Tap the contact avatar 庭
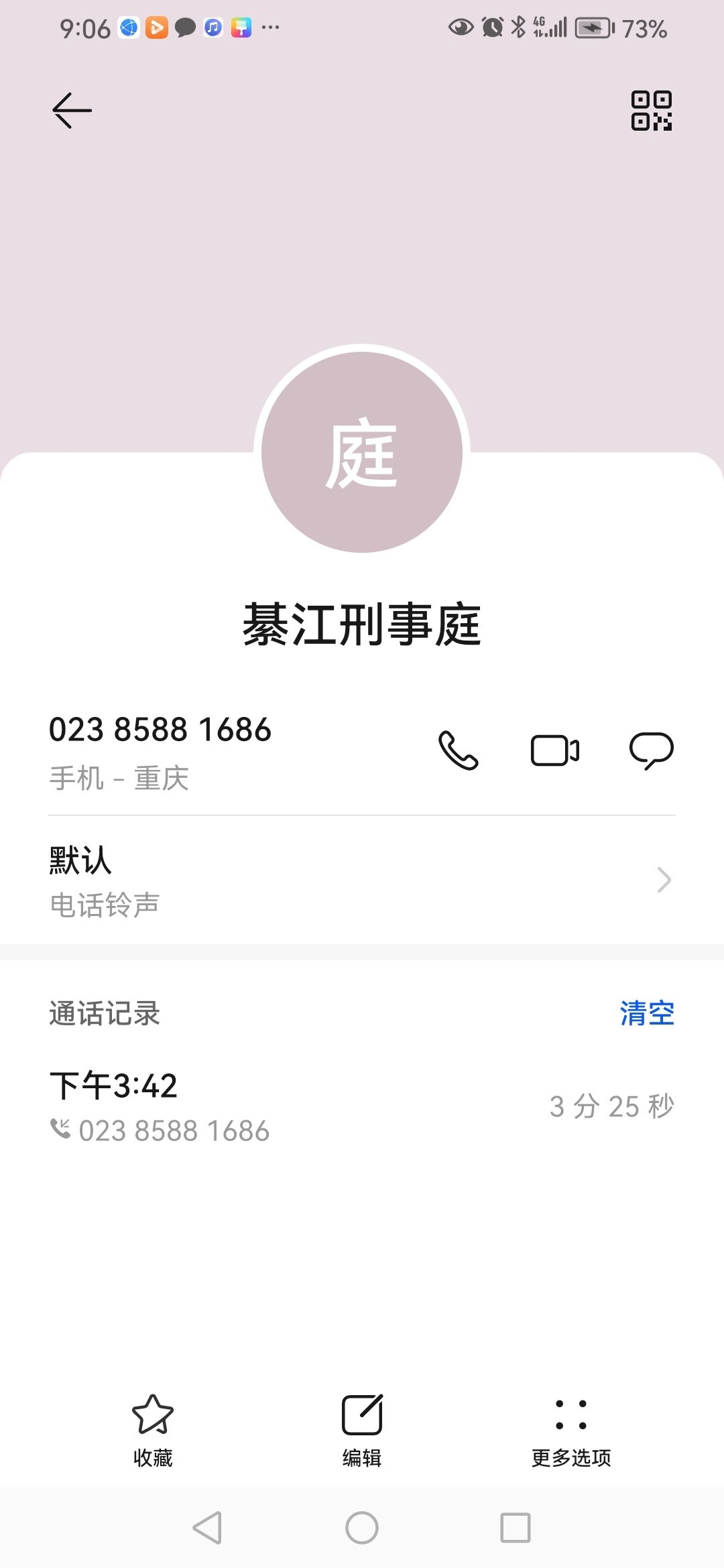This screenshot has width=724, height=1568. tap(362, 452)
